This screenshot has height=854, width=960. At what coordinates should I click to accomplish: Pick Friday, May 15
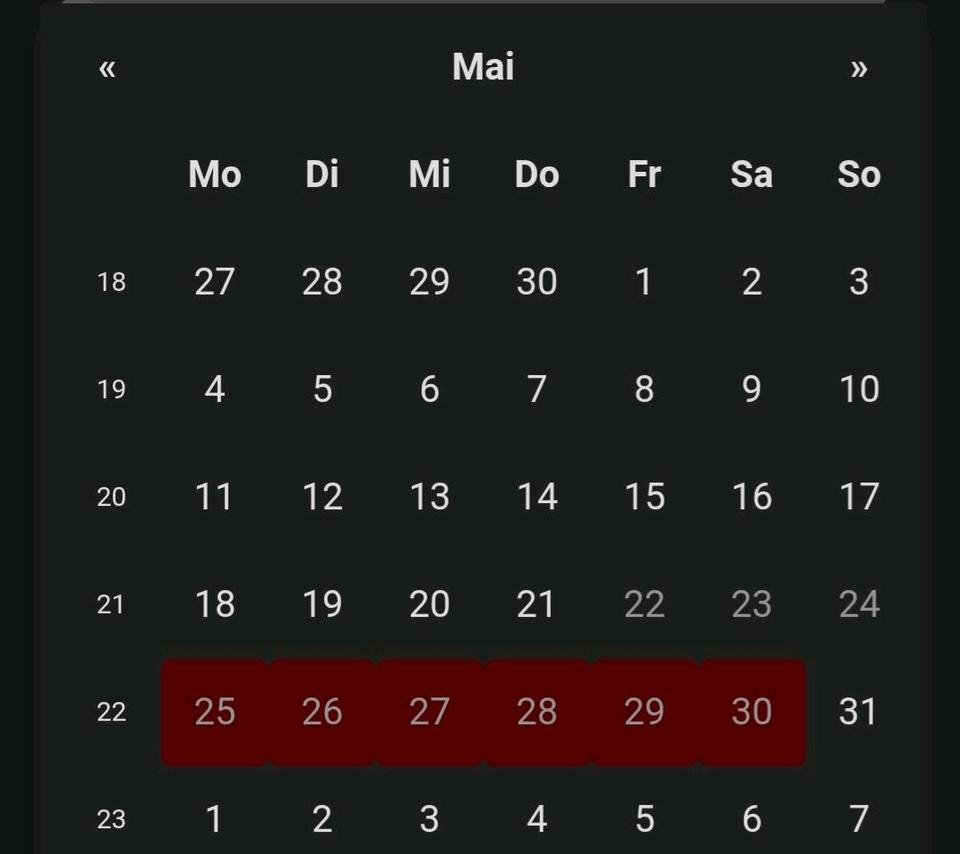point(644,497)
